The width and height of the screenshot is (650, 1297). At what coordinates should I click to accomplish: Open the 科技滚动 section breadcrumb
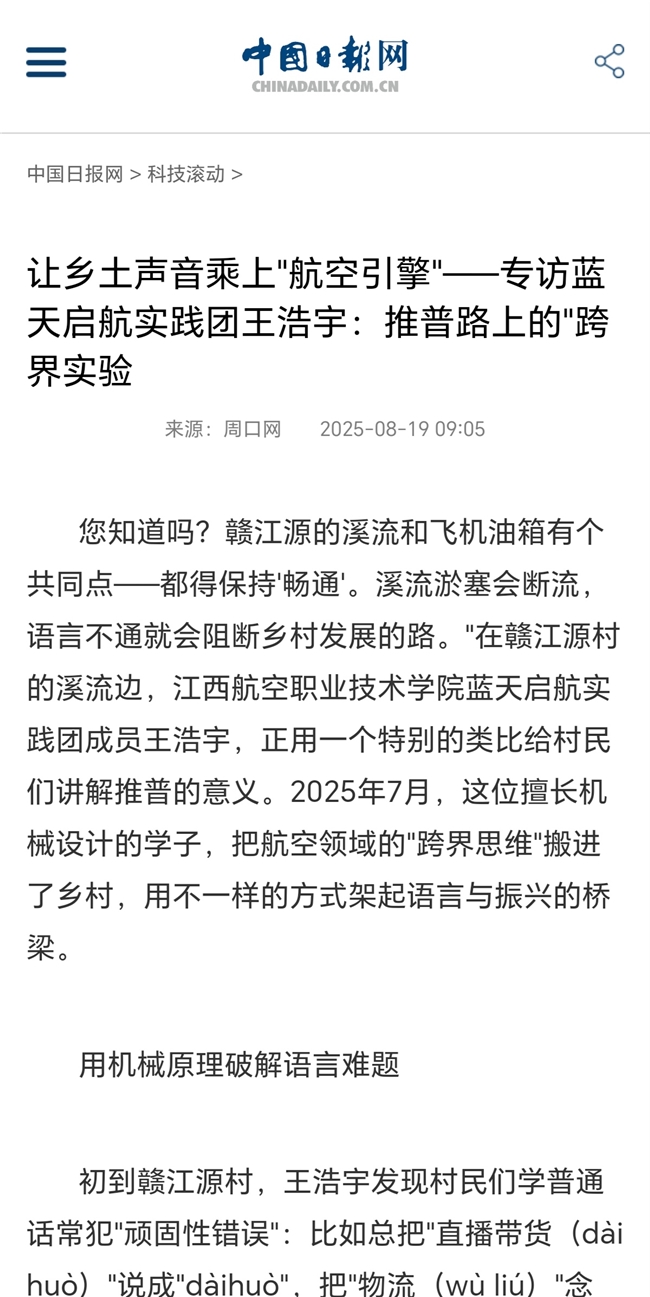pyautogui.click(x=186, y=174)
